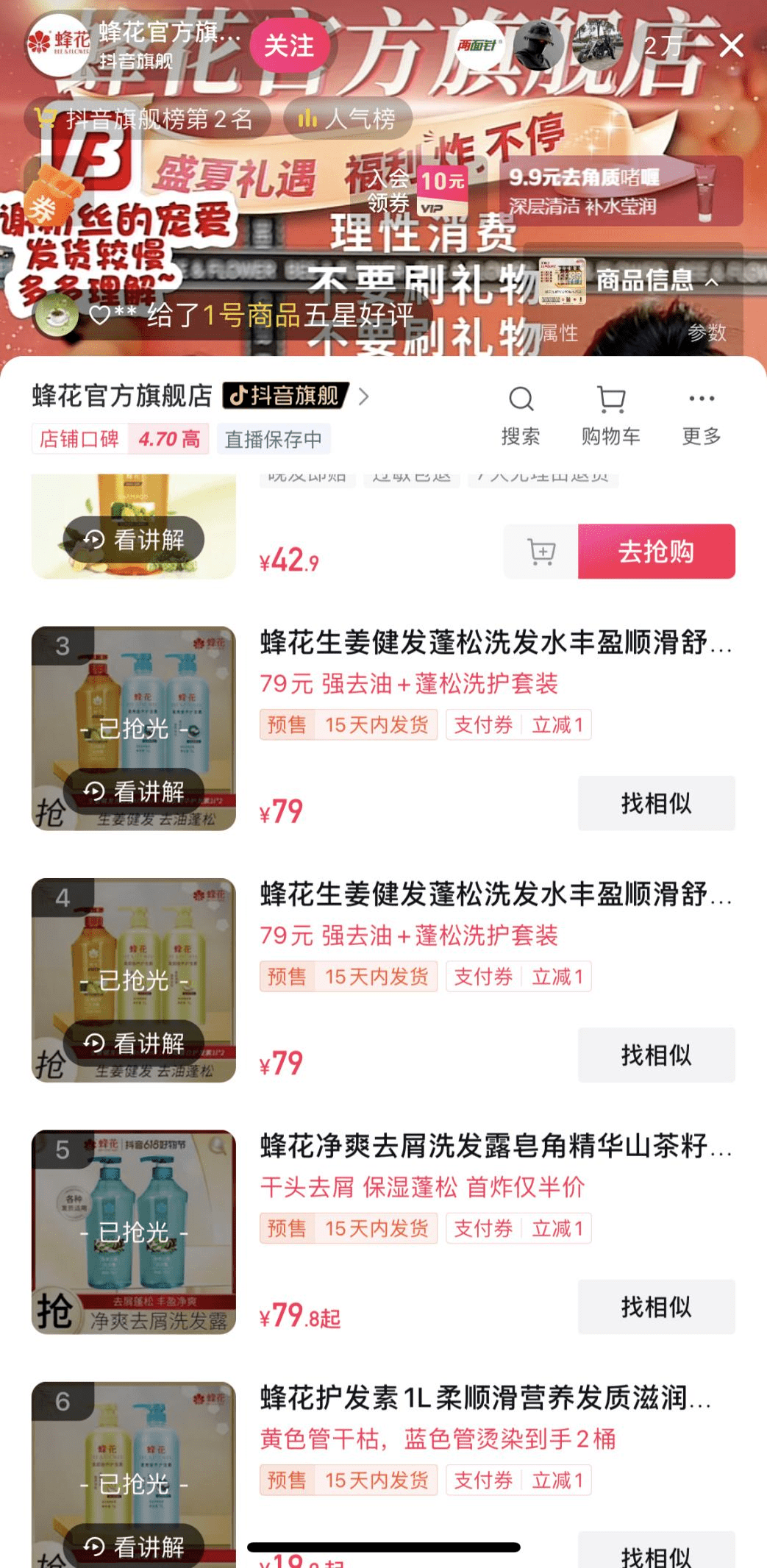Viewport: 767px width, 1568px height.
Task: Tap 去抢购 for the ¥42.9 item
Action: (x=656, y=552)
